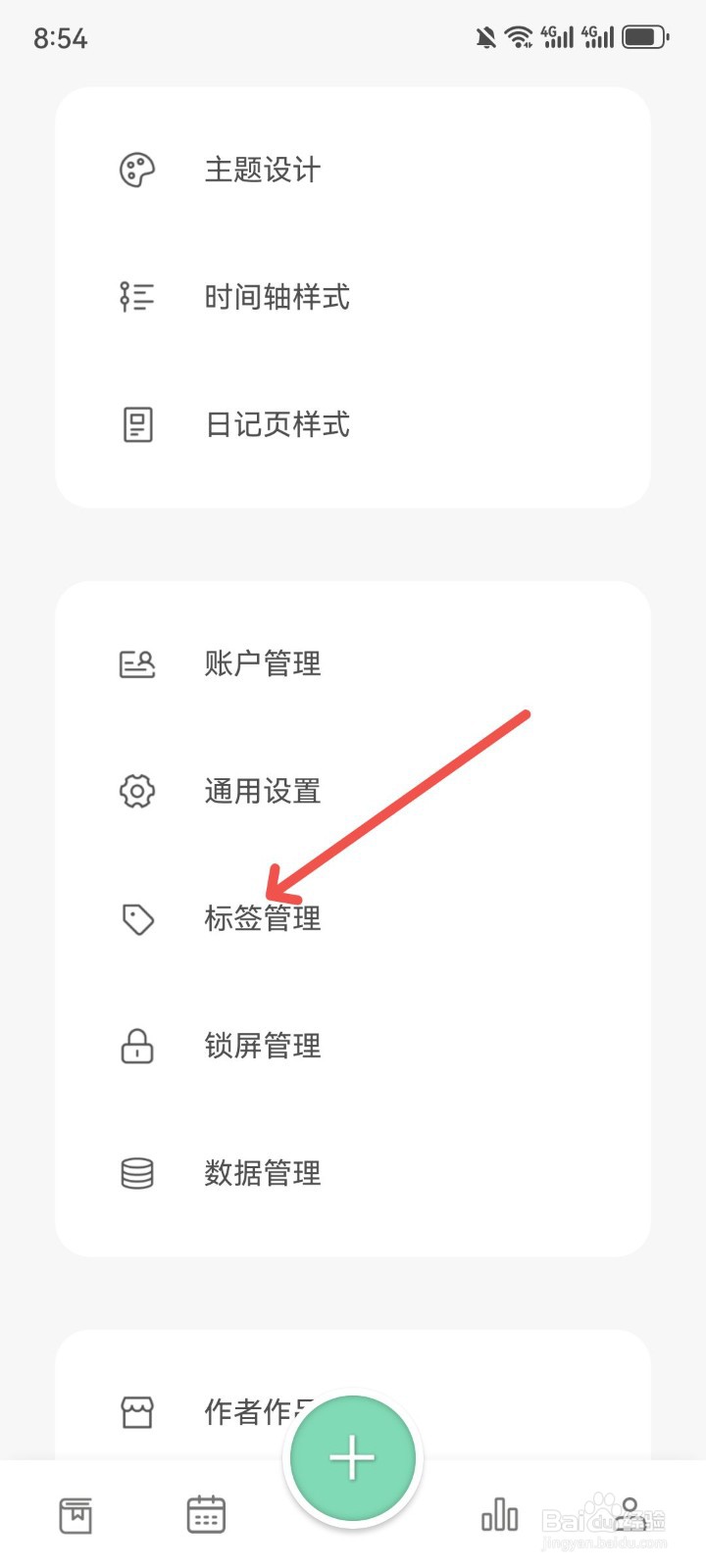706x1568 pixels.
Task: Switch to the diary bookmark tab
Action: point(76,1514)
